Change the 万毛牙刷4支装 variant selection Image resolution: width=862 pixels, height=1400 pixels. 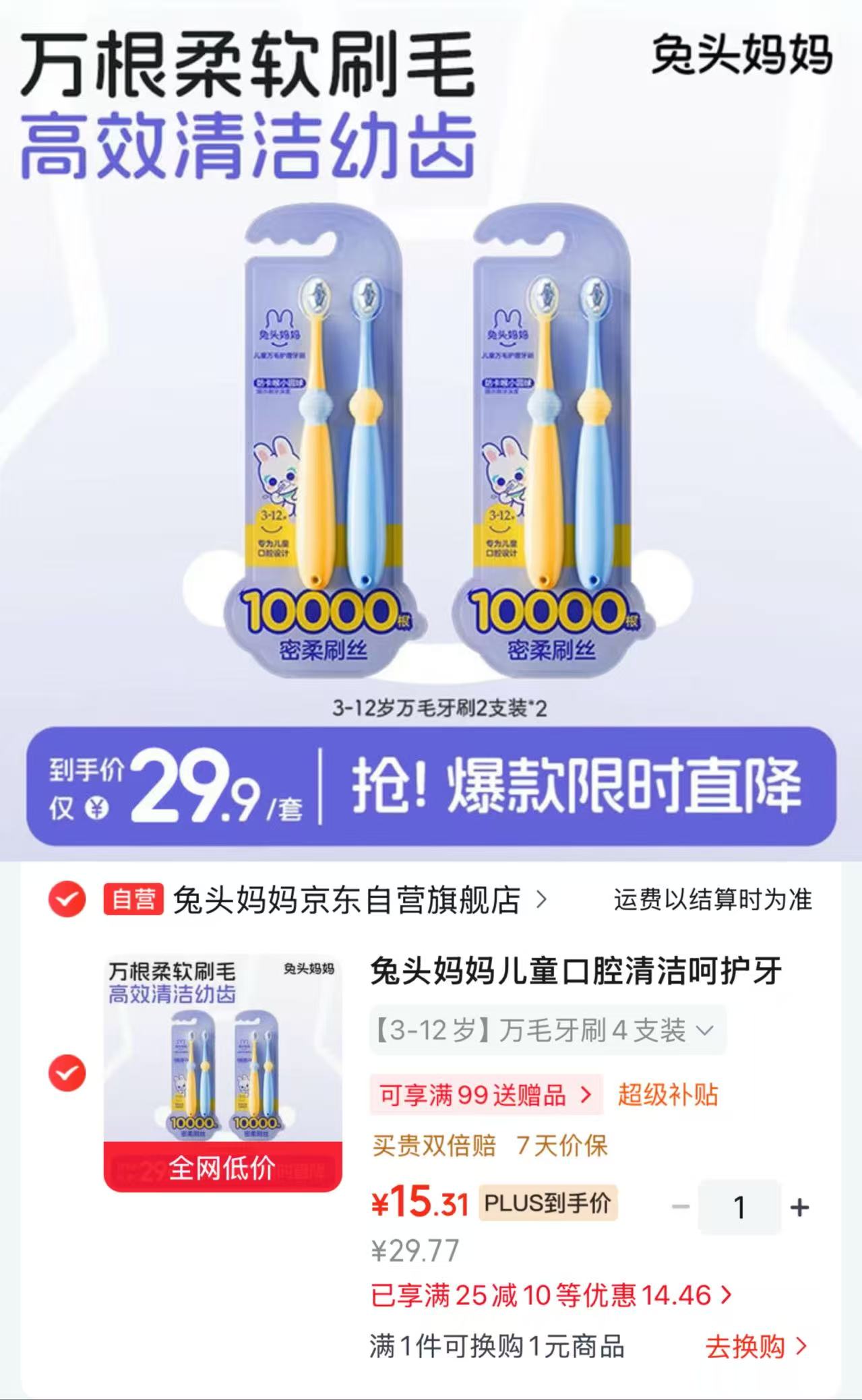pos(547,1030)
